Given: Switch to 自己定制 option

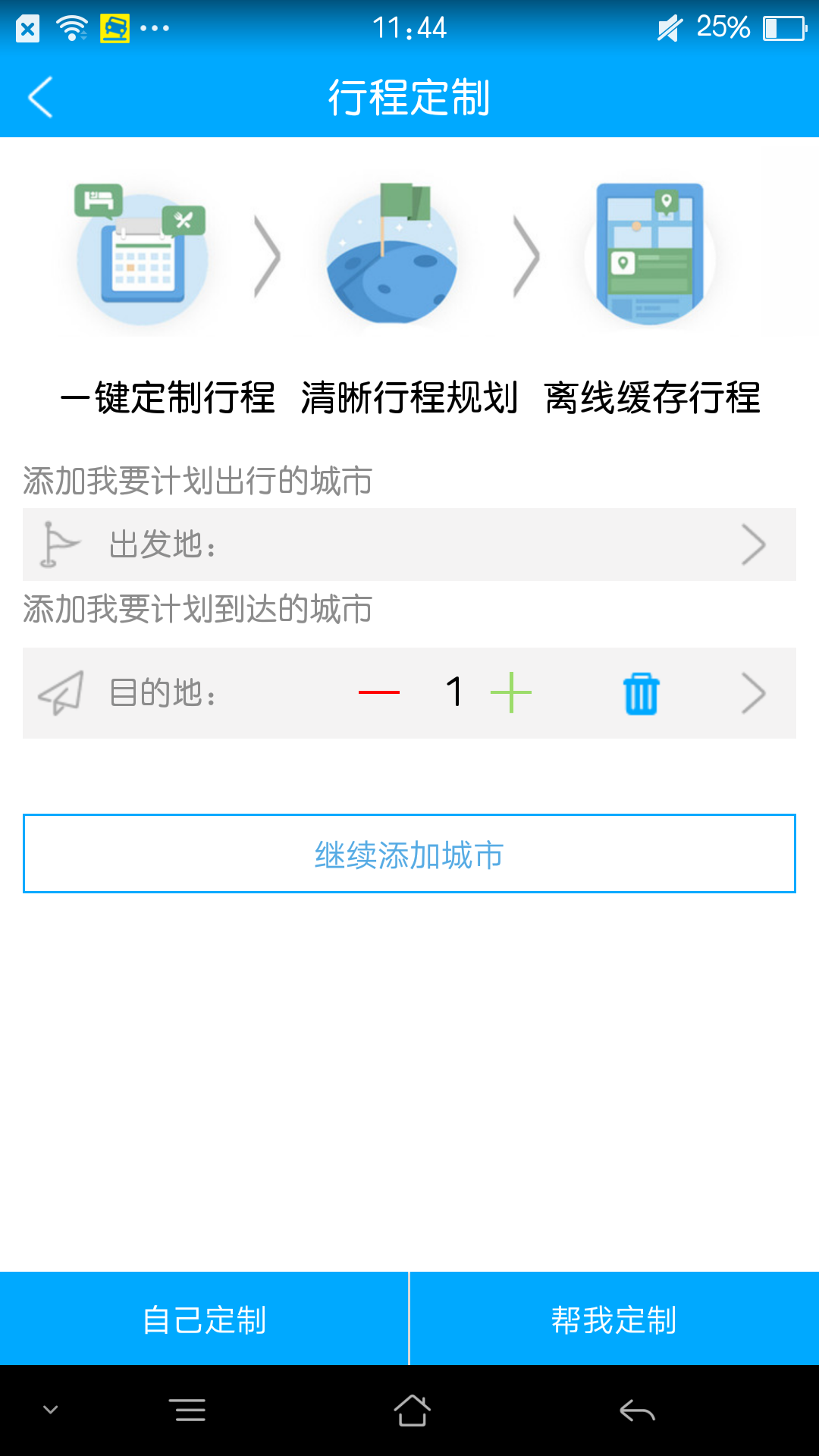Looking at the screenshot, I should click(x=205, y=1319).
